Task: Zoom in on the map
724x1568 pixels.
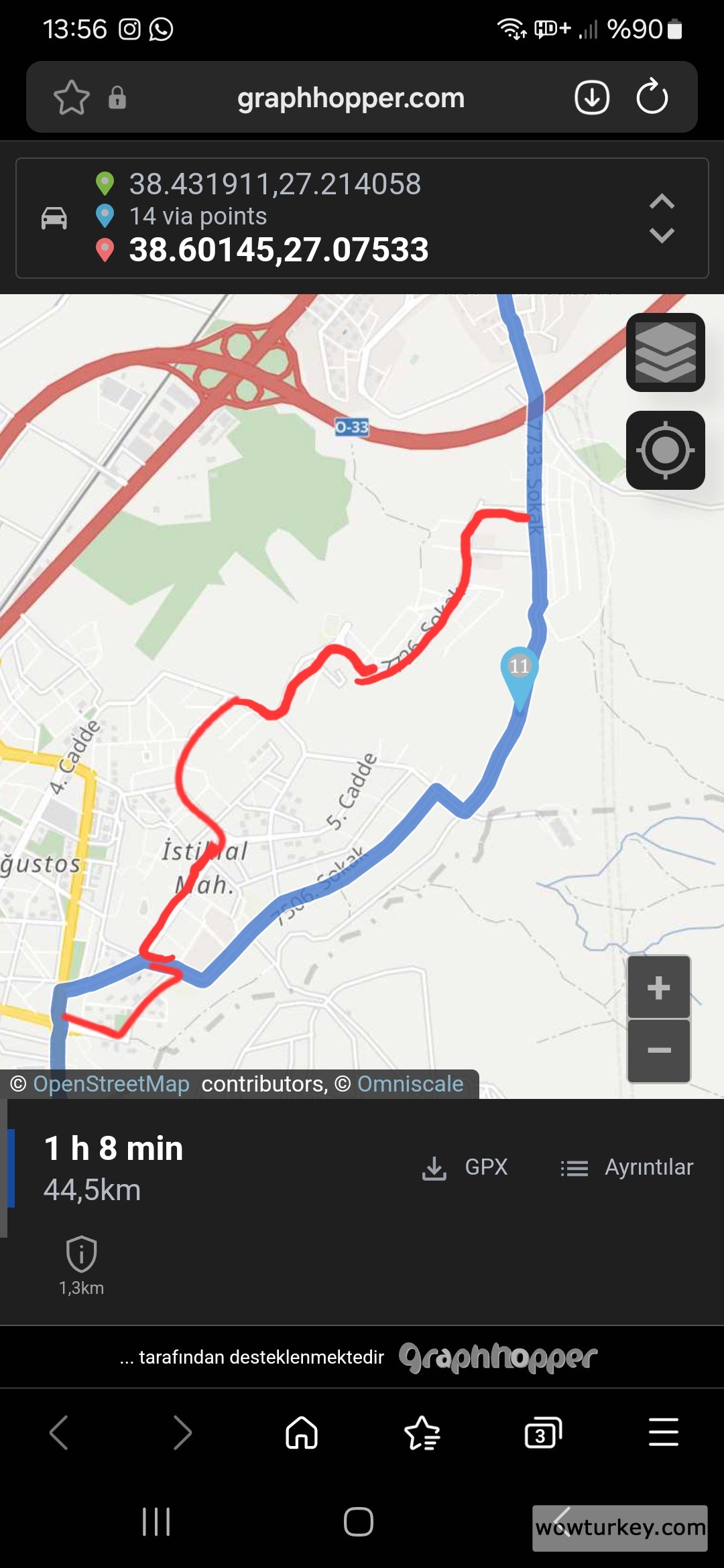Action: click(658, 987)
